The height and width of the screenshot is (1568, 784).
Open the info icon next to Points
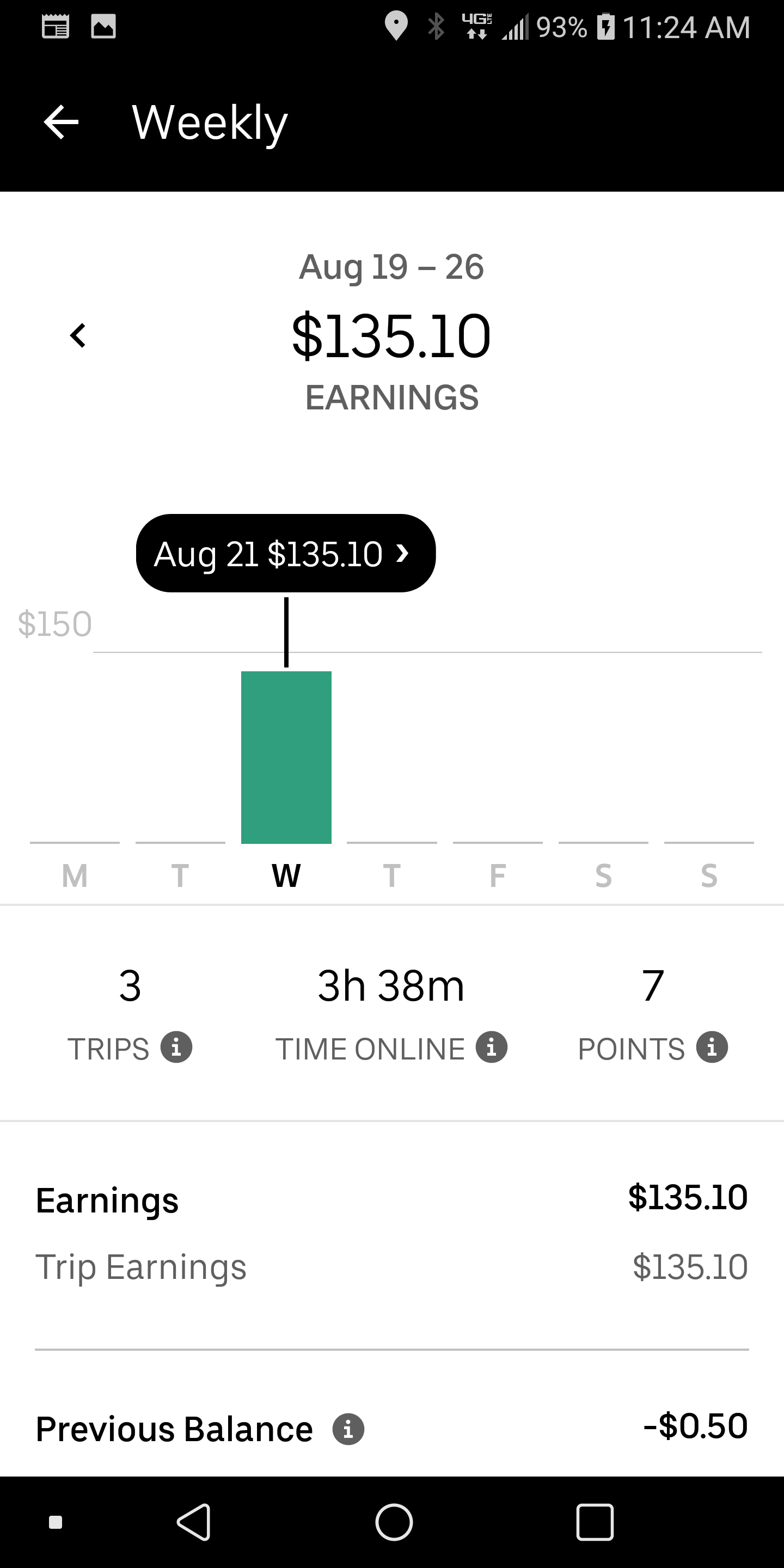[x=712, y=1048]
